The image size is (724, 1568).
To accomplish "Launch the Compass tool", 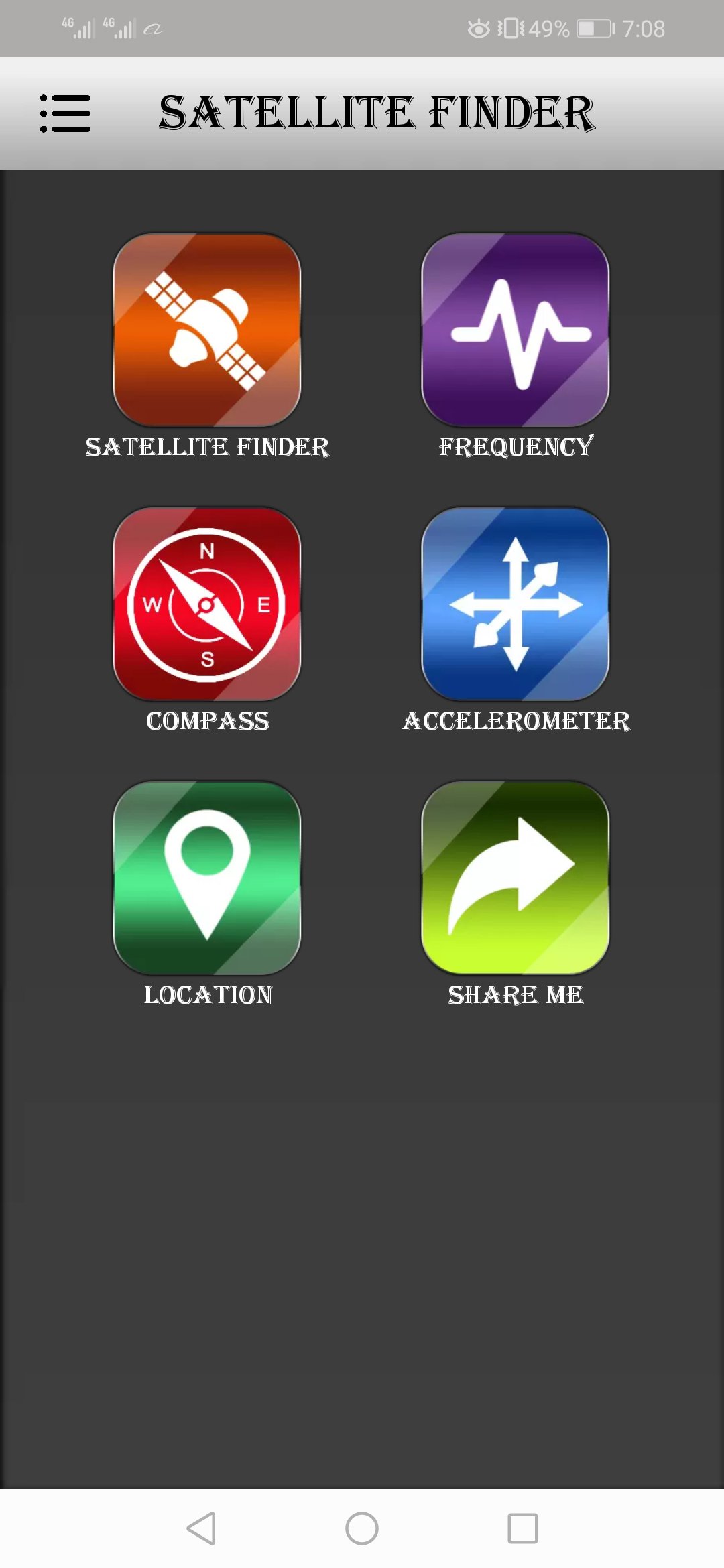I will 207,604.
